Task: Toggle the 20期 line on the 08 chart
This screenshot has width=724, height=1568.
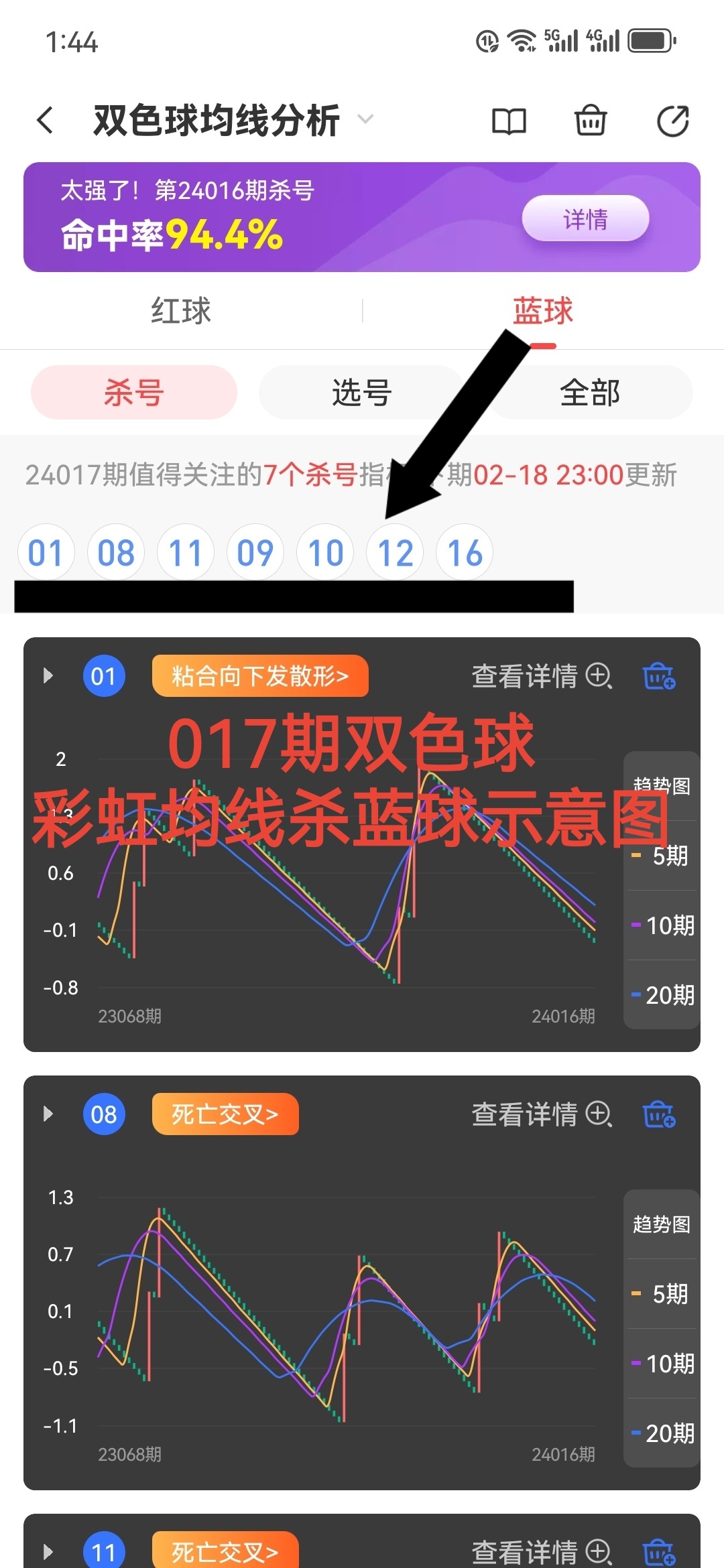Action: [663, 1433]
